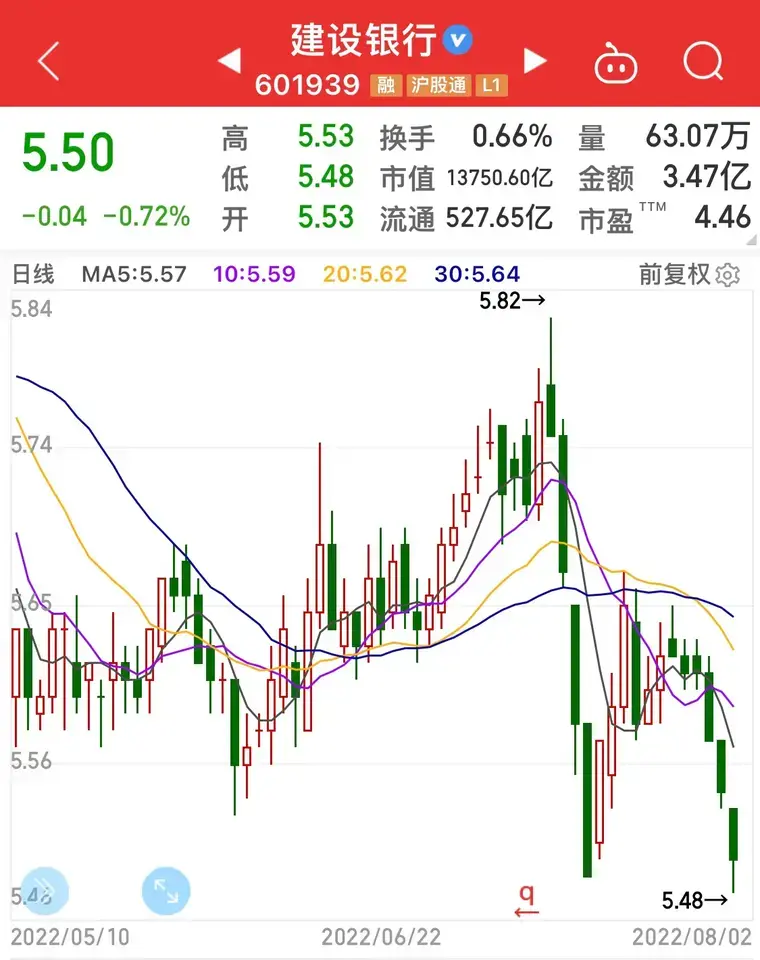
Task: Switch to the previous stock
Action: [229, 62]
